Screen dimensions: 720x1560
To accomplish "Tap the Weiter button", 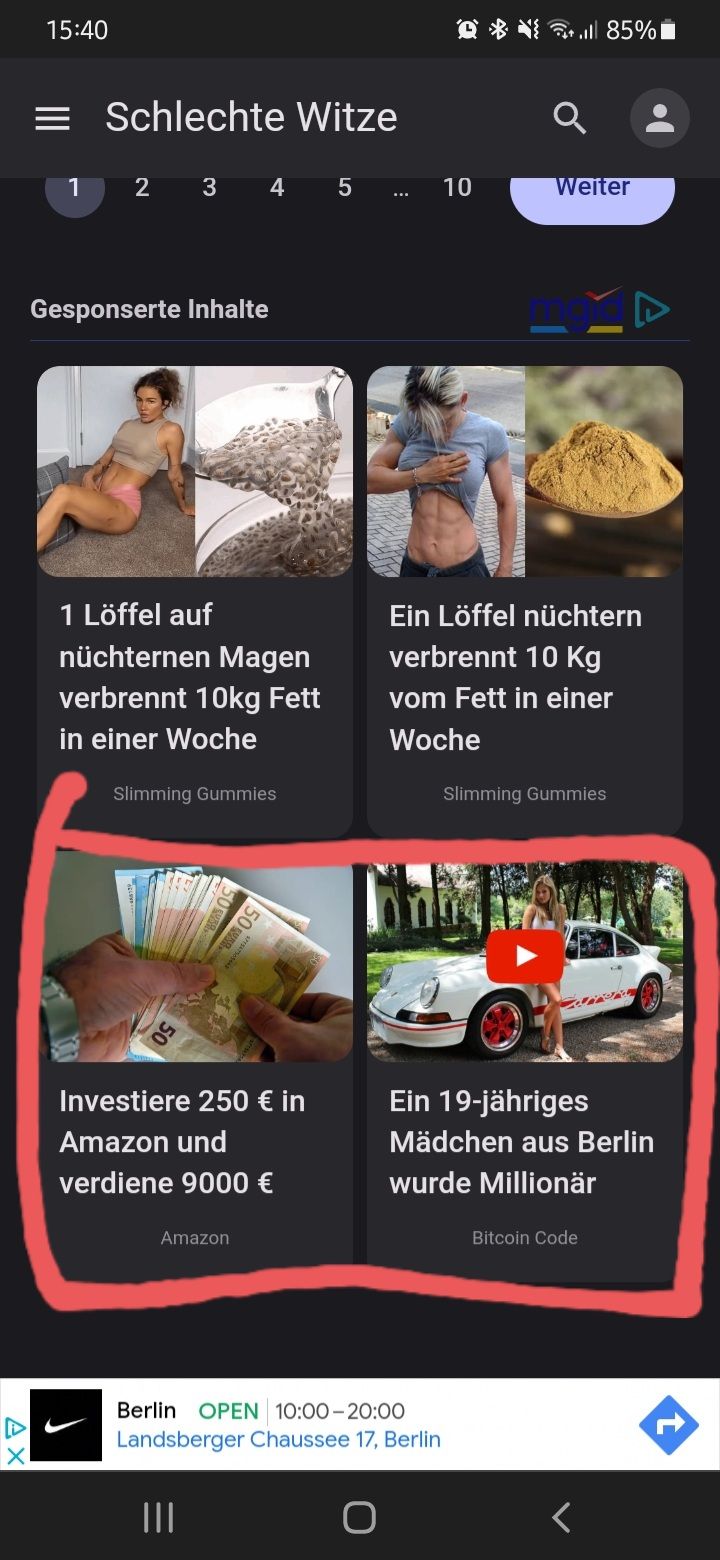I will [x=592, y=190].
